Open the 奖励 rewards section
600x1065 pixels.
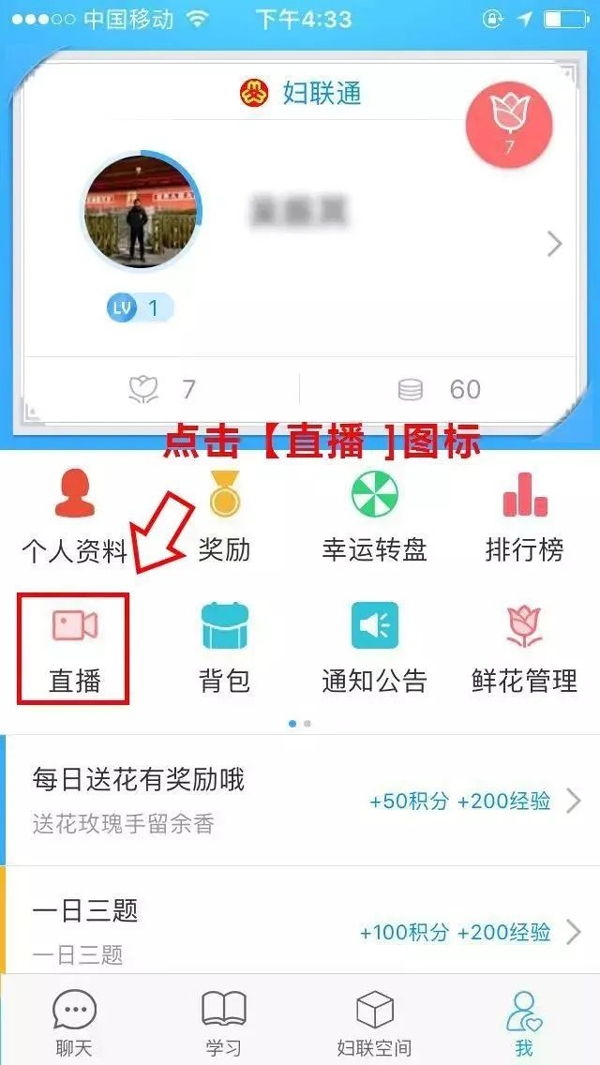[x=224, y=517]
